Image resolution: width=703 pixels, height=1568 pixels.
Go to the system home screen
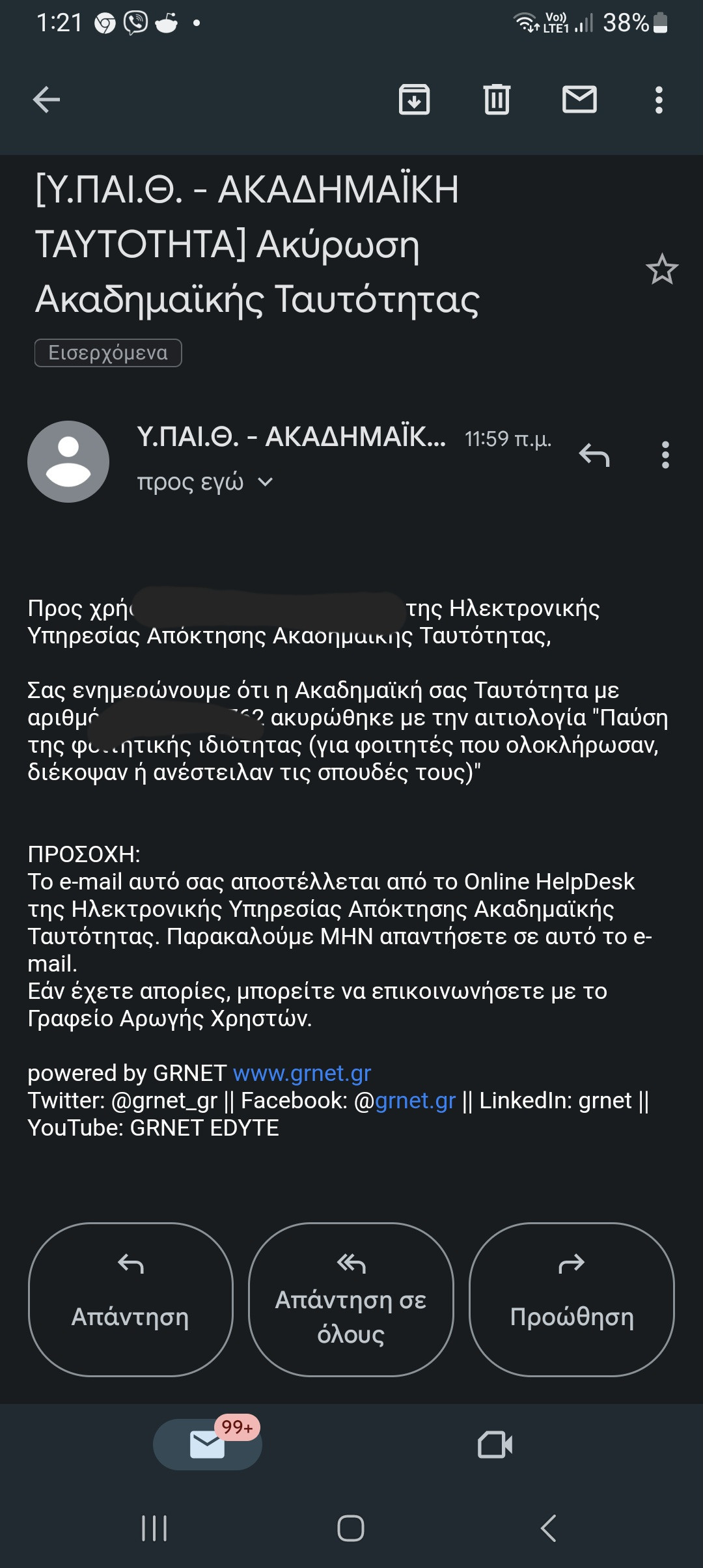(x=351, y=1528)
